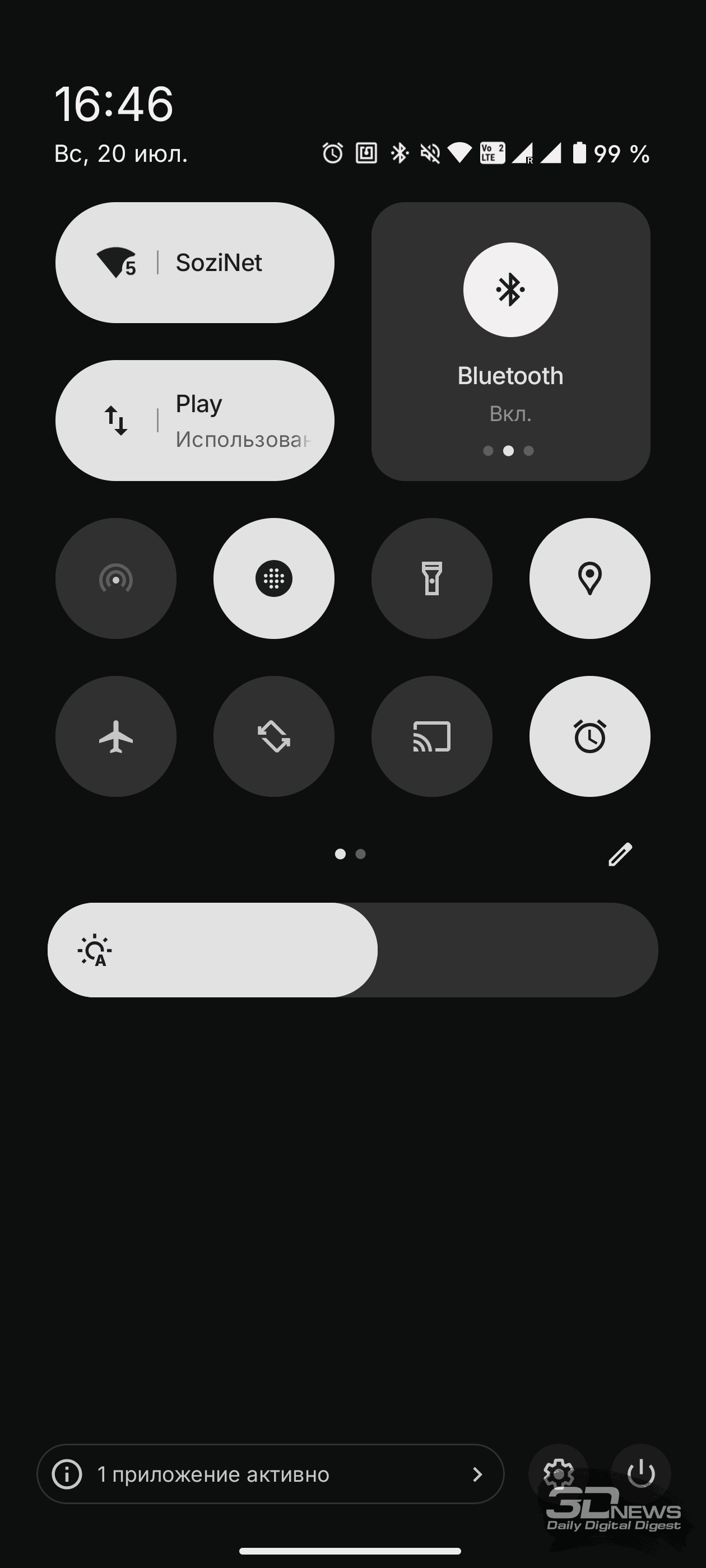706x1568 pixels.
Task: Turn off Bluetooth with its round button
Action: [x=510, y=290]
